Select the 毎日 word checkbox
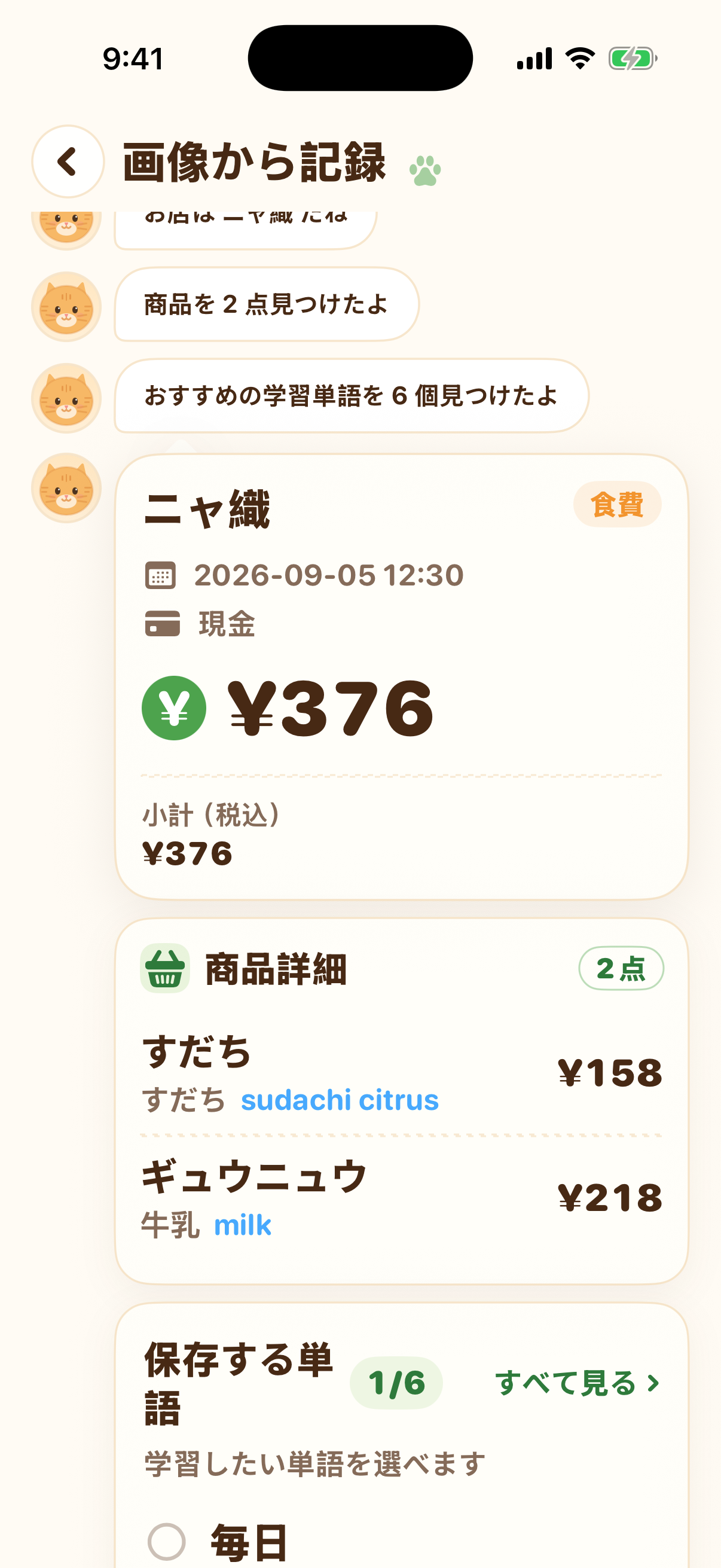Image resolution: width=721 pixels, height=1568 pixels. [166, 1541]
